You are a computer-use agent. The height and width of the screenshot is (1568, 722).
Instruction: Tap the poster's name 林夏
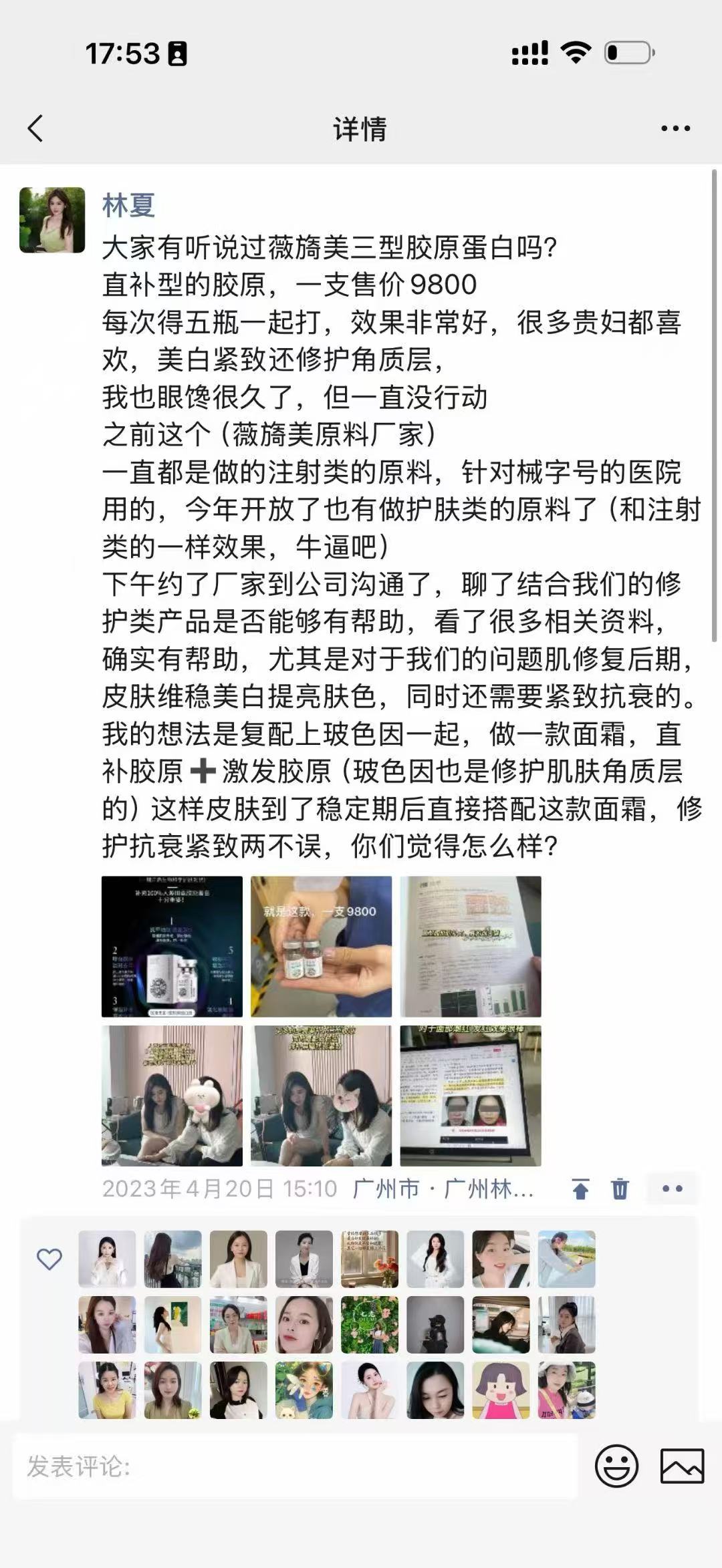[x=128, y=206]
